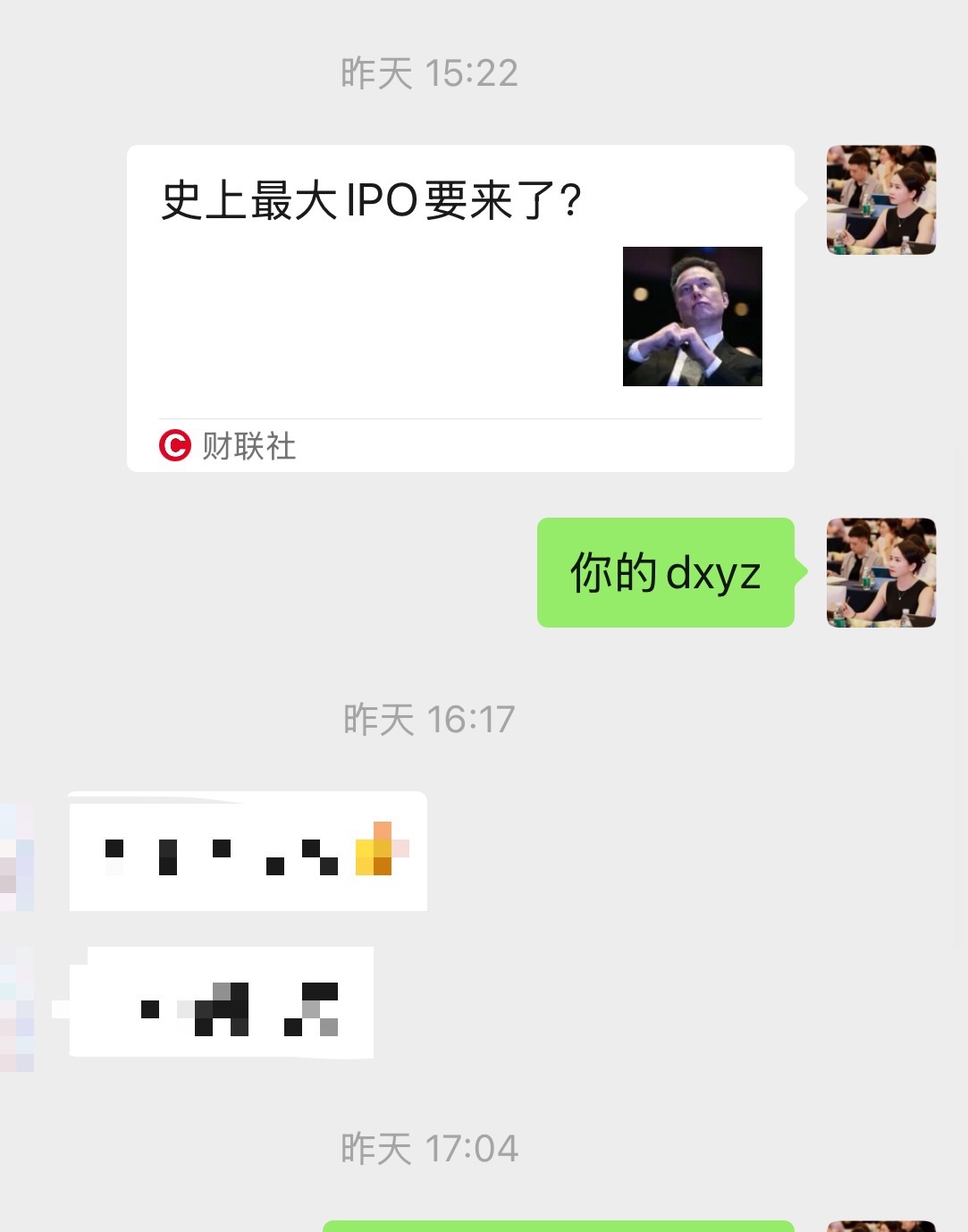Select the 昨天 17:04 timestamp
This screenshot has height=1232, width=968.
(x=429, y=1147)
